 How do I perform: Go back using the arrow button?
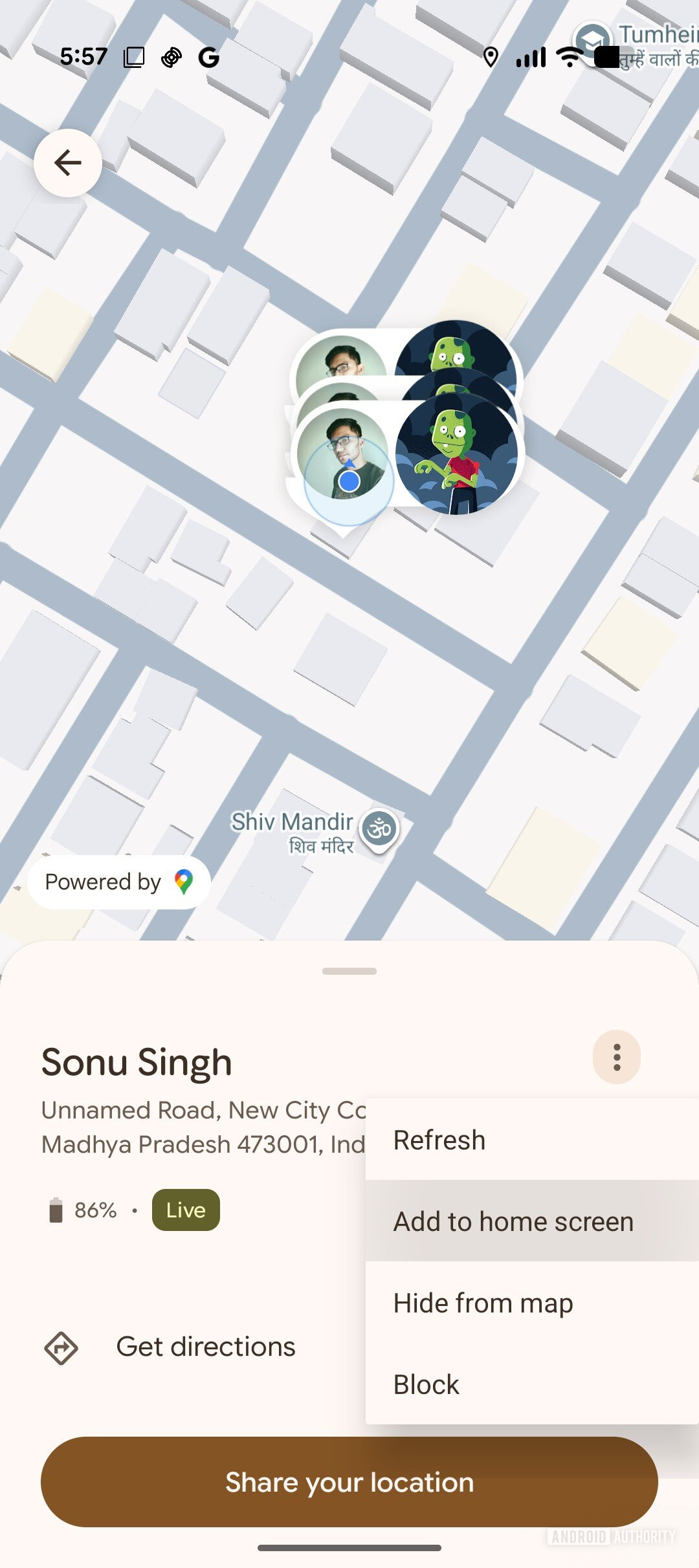[x=67, y=163]
